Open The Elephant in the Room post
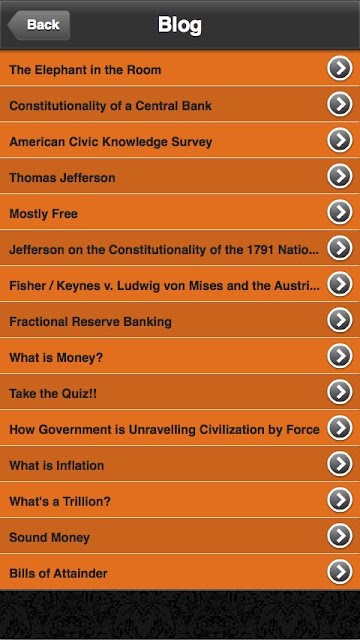360x640 pixels. pyautogui.click(x=180, y=68)
